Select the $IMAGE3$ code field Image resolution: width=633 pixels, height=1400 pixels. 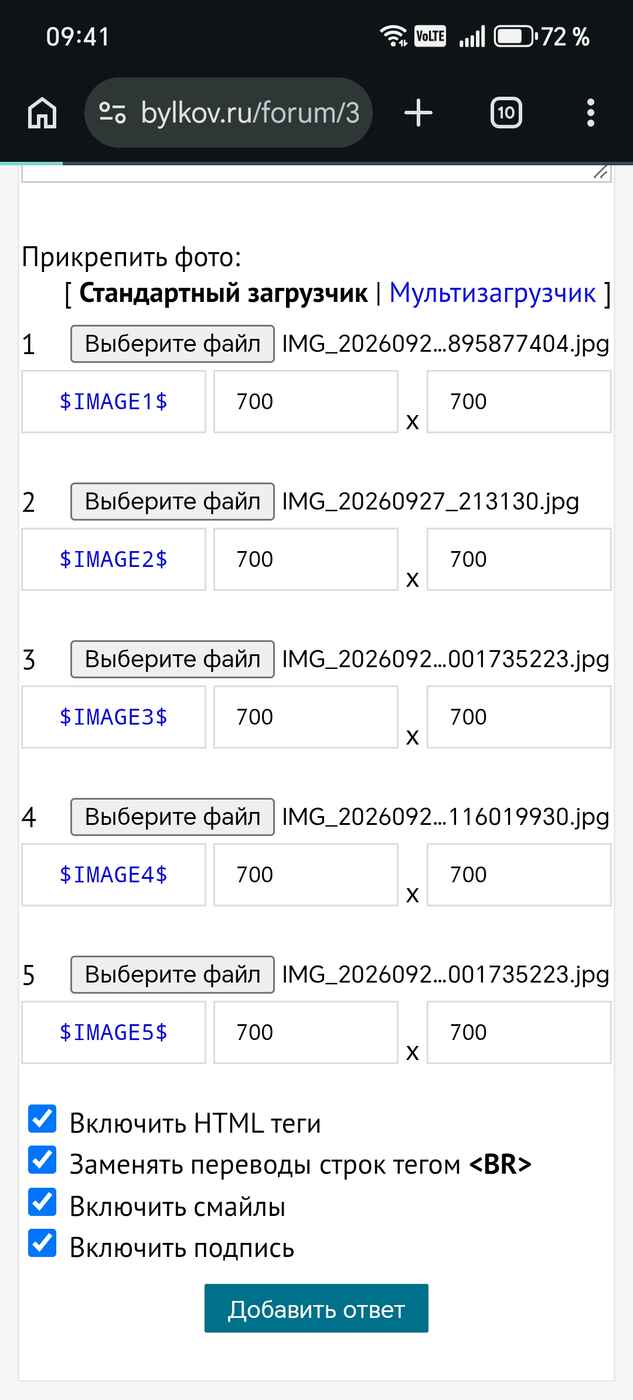pyautogui.click(x=114, y=717)
